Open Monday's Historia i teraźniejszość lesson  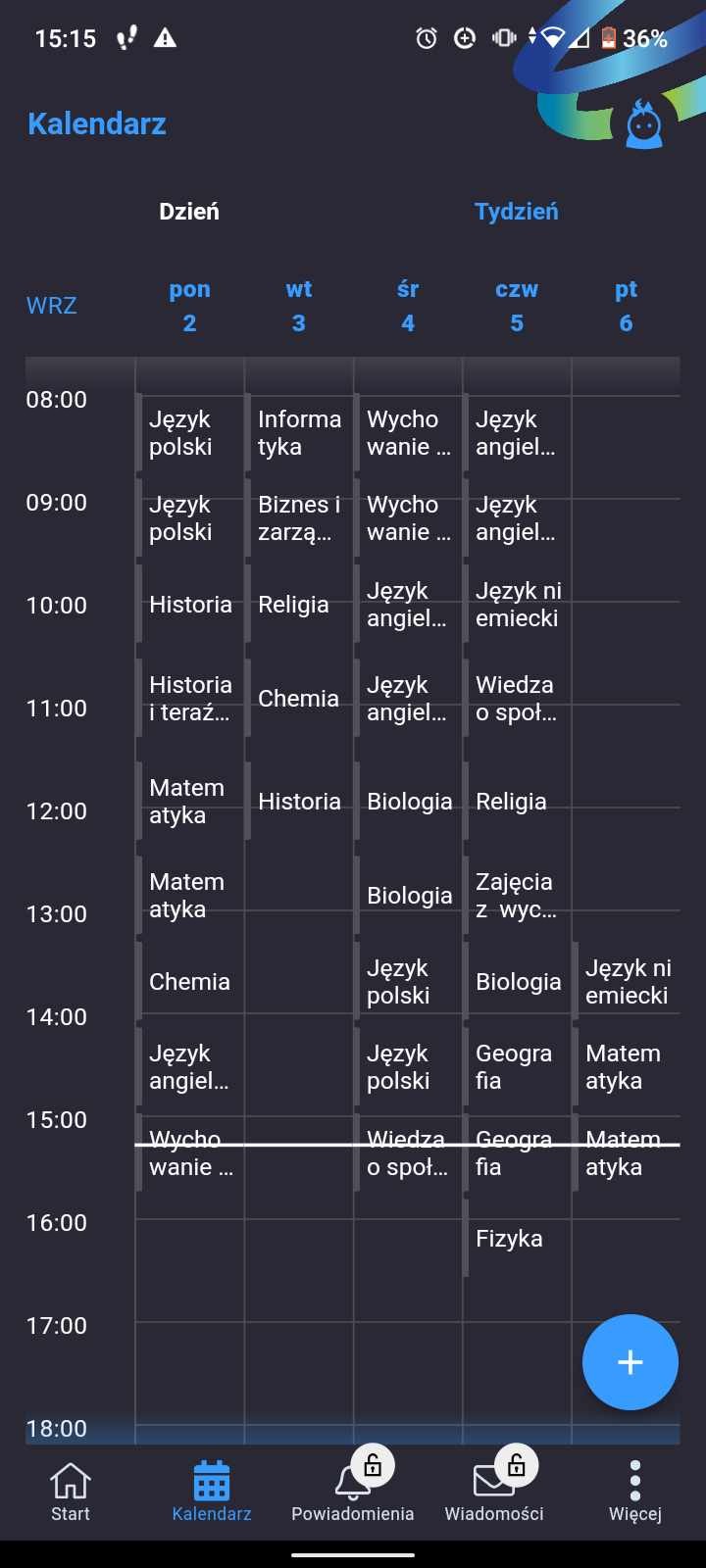tap(189, 699)
